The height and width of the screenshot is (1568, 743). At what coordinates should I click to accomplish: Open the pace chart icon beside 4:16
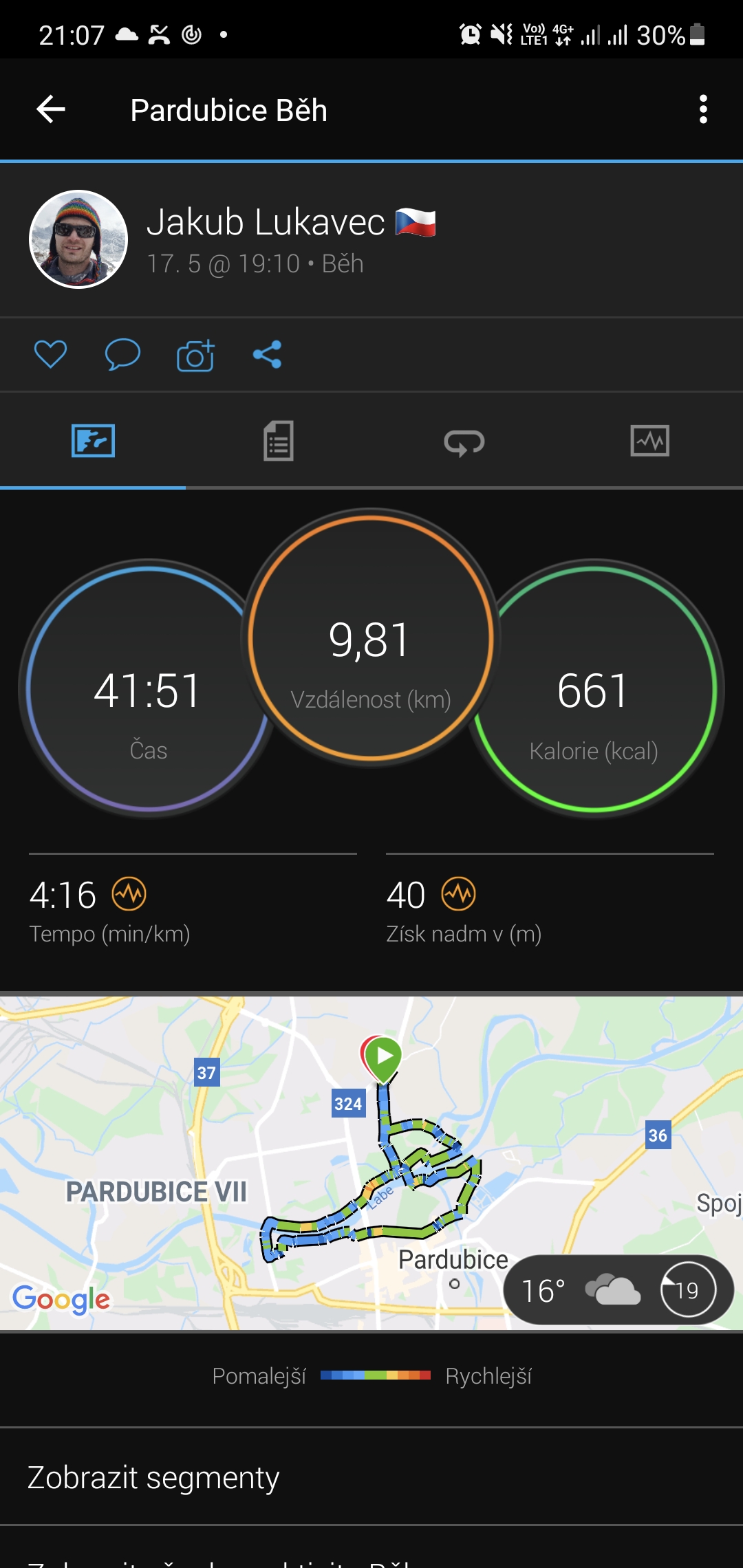tap(129, 894)
